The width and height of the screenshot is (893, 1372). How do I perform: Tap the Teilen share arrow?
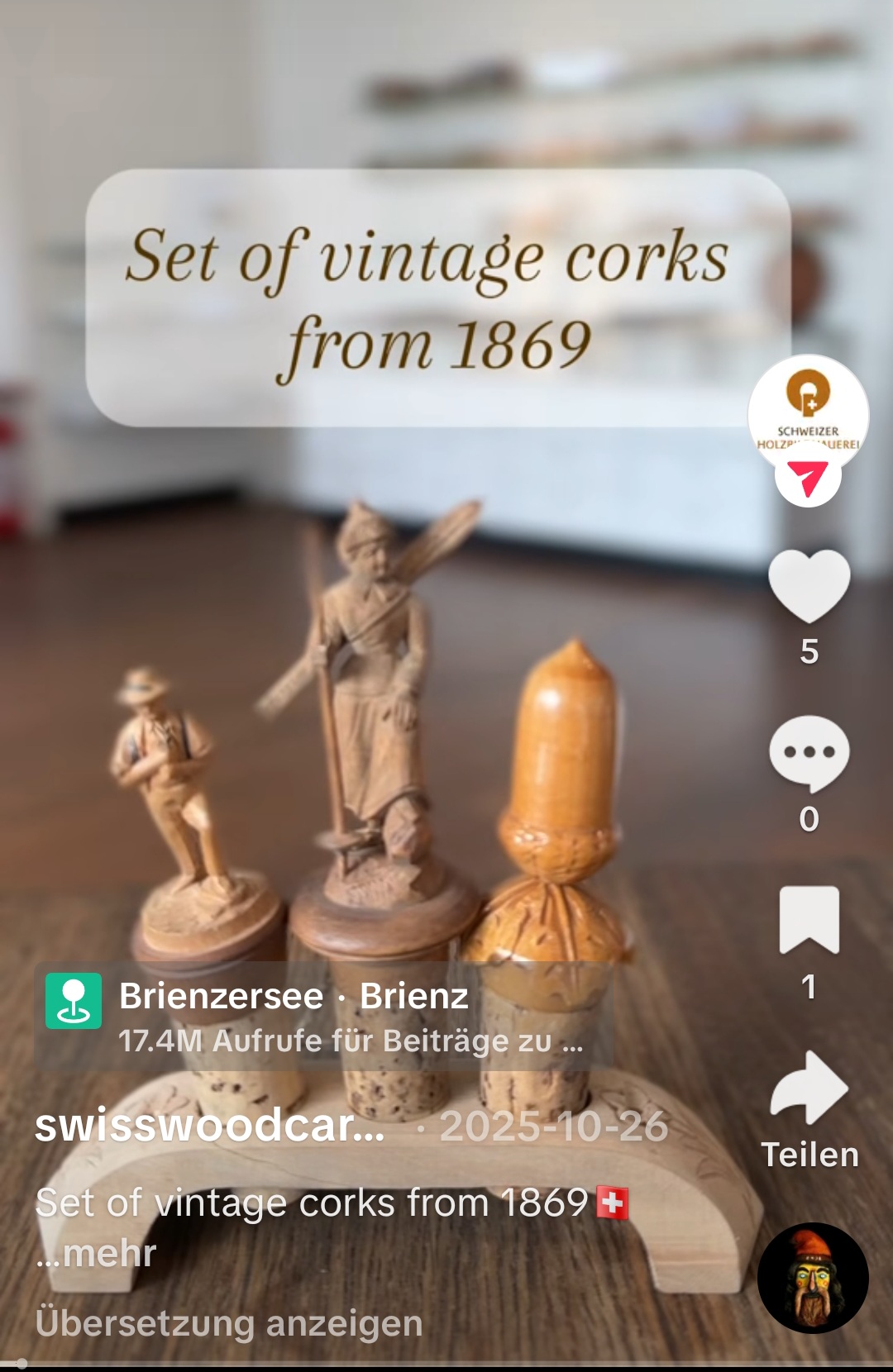click(809, 1089)
